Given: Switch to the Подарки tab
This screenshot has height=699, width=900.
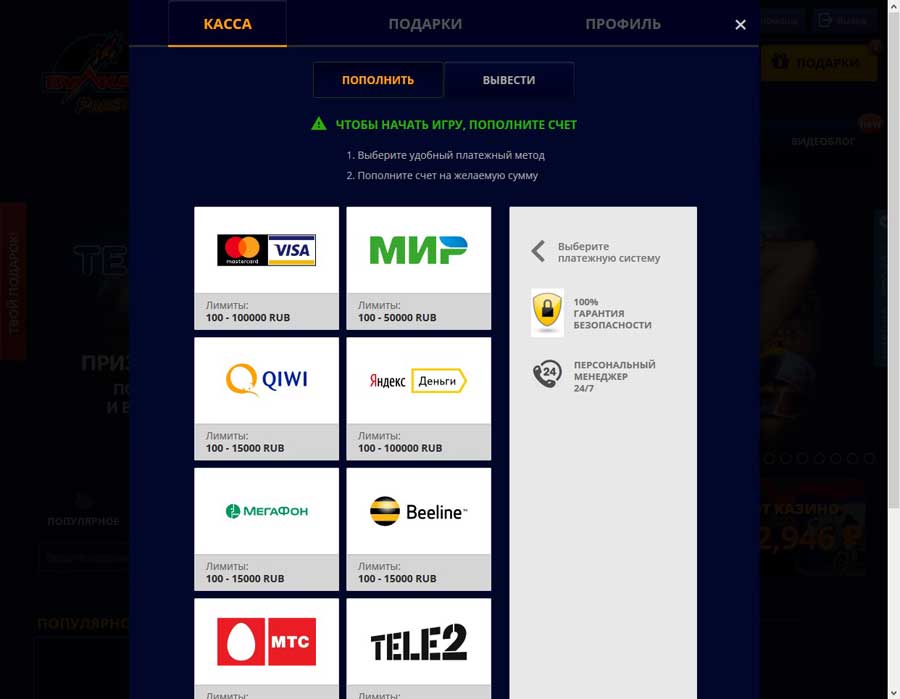Looking at the screenshot, I should click(x=425, y=24).
